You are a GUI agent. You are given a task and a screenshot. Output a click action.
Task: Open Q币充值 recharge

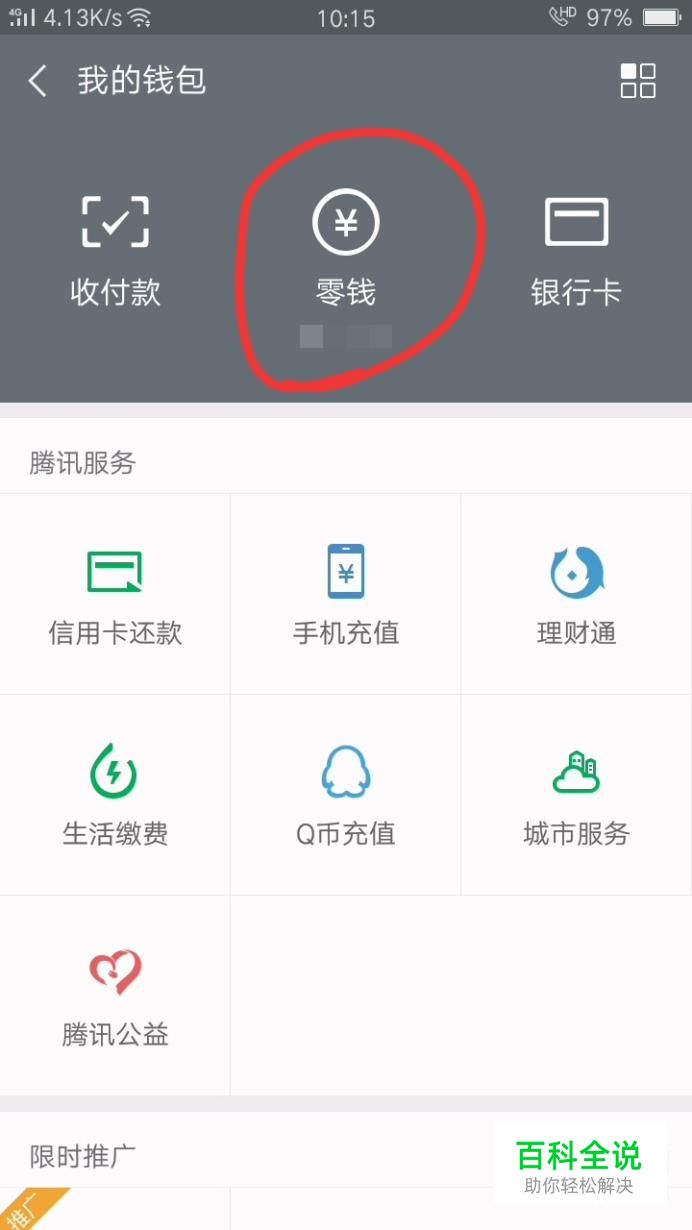(x=346, y=795)
